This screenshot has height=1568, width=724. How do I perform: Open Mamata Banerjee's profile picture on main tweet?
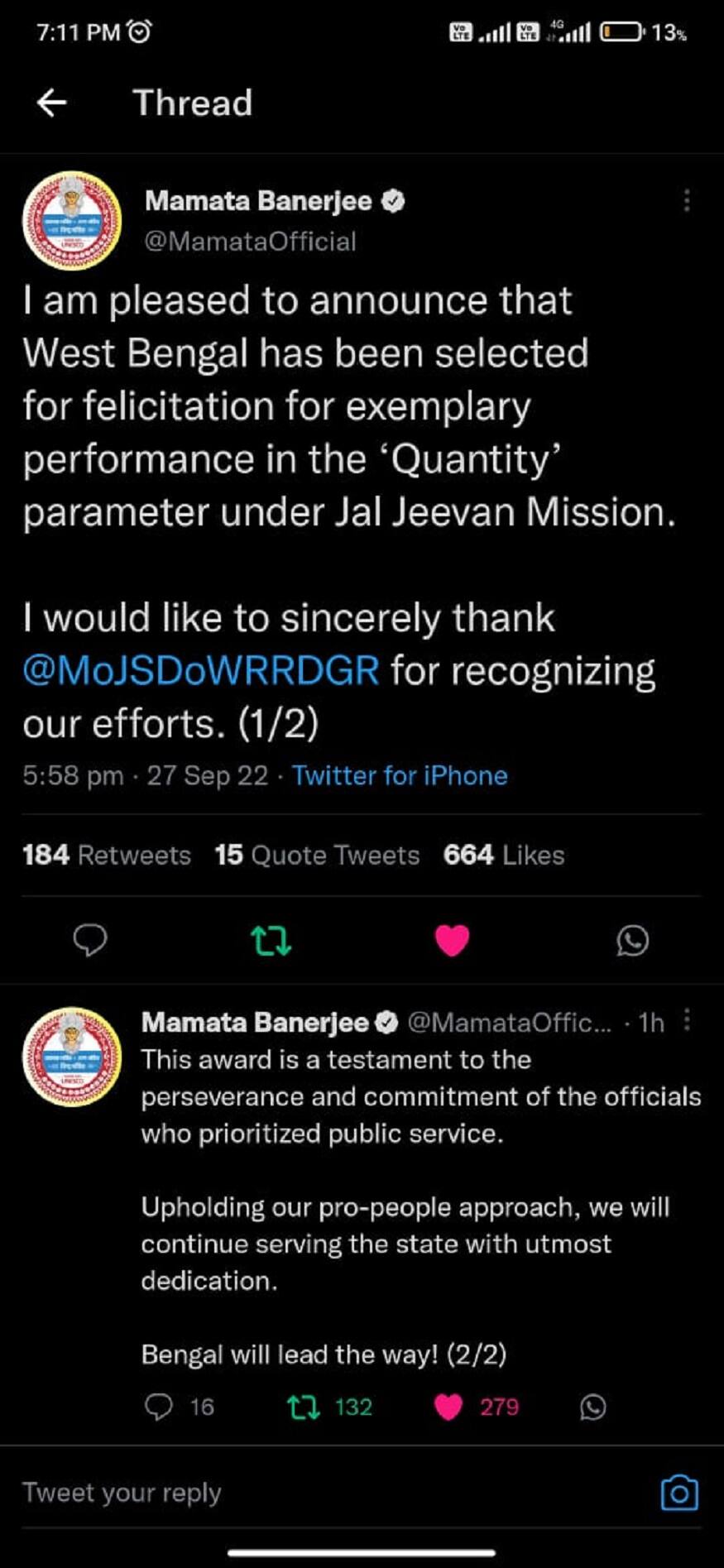click(72, 221)
